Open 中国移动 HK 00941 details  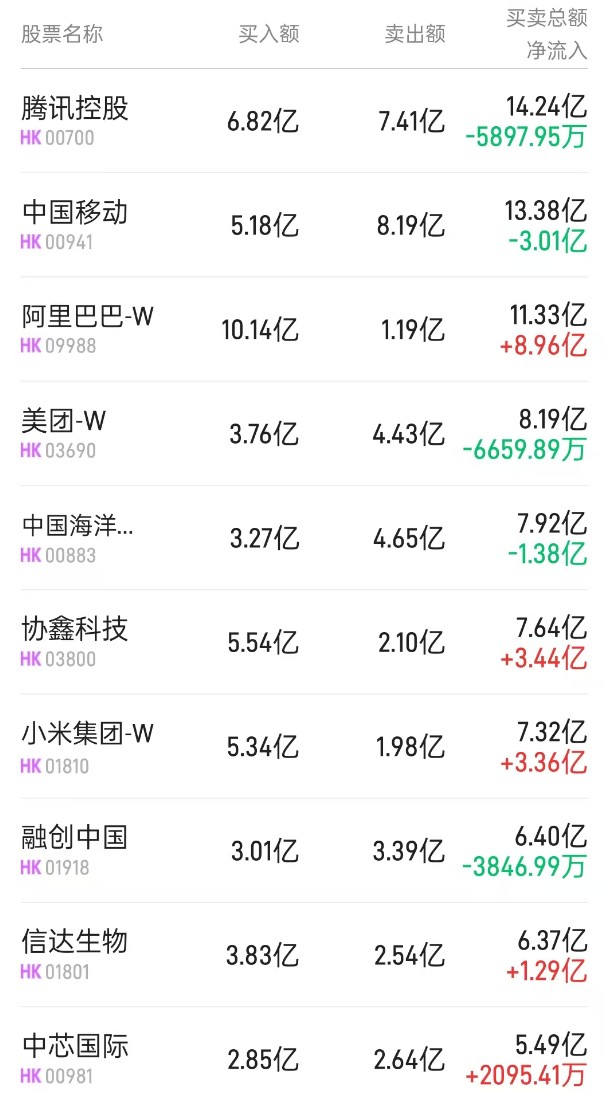coord(302,225)
